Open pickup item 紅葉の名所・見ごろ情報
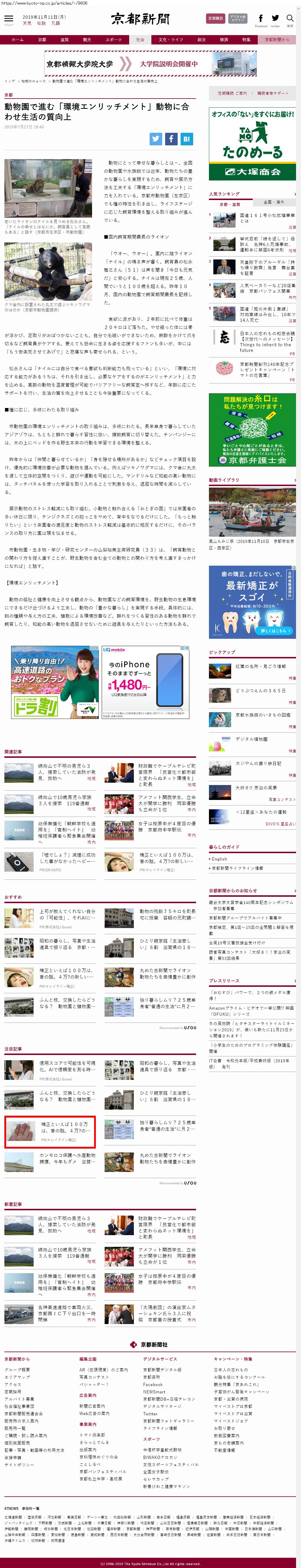301x1568 pixels. coord(260,666)
